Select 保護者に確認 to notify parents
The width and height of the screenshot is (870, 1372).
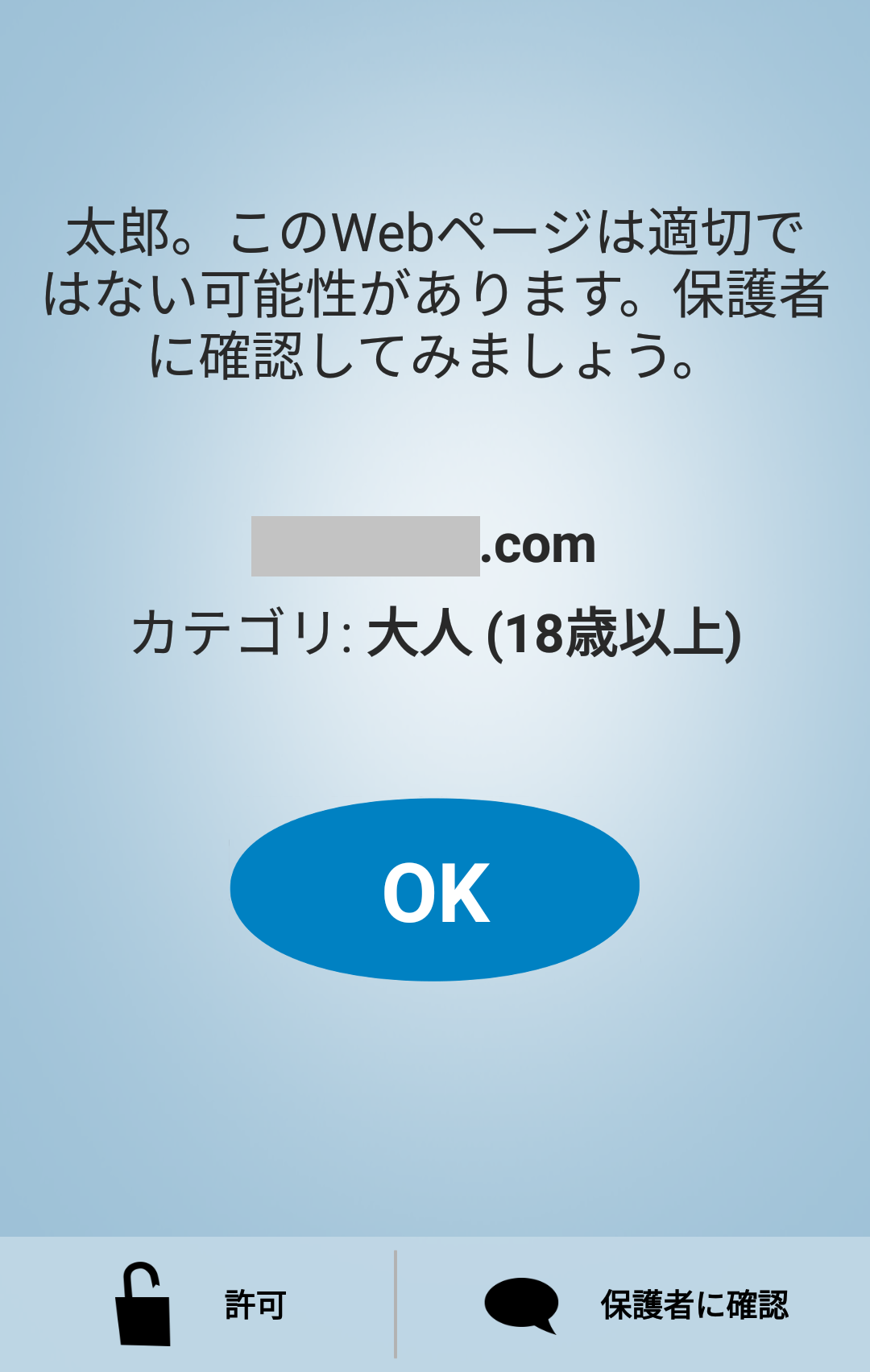tap(693, 1302)
